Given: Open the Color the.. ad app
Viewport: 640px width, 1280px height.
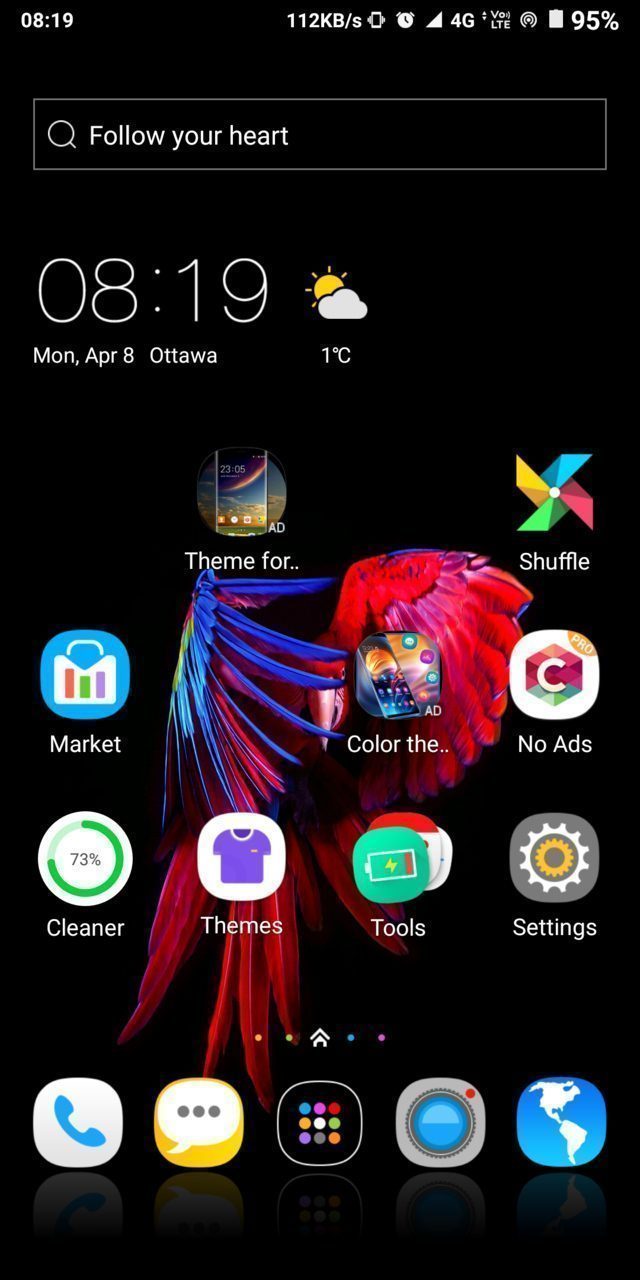Looking at the screenshot, I should tap(398, 675).
